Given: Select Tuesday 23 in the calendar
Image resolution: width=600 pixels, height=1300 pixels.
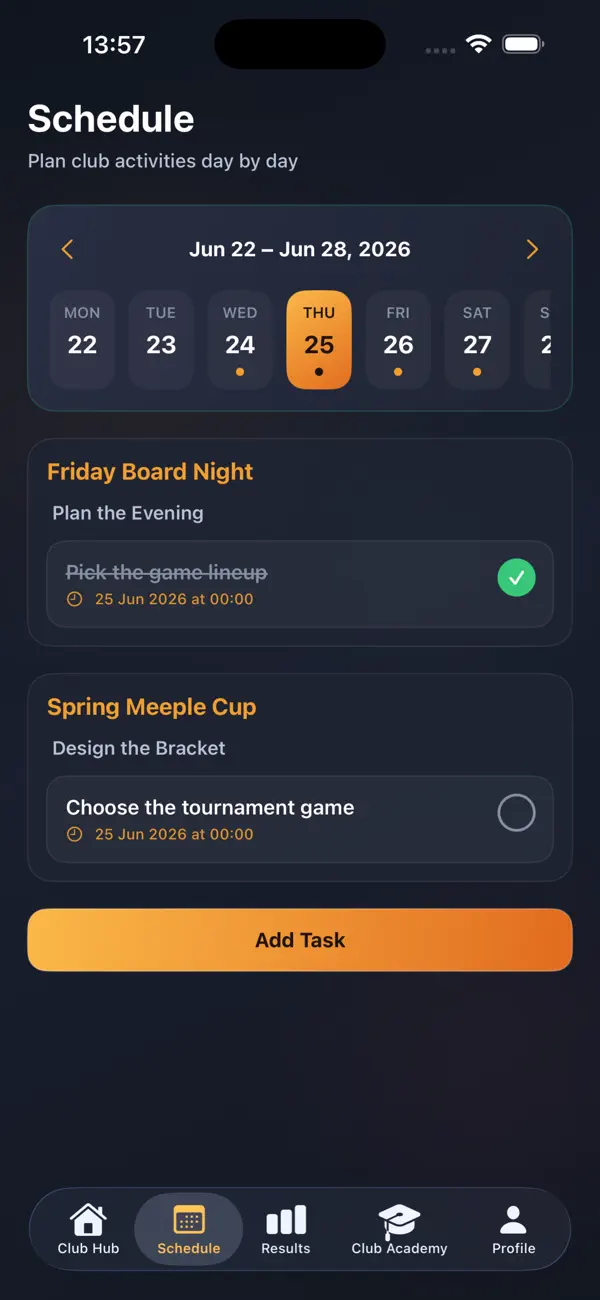Looking at the screenshot, I should (161, 340).
